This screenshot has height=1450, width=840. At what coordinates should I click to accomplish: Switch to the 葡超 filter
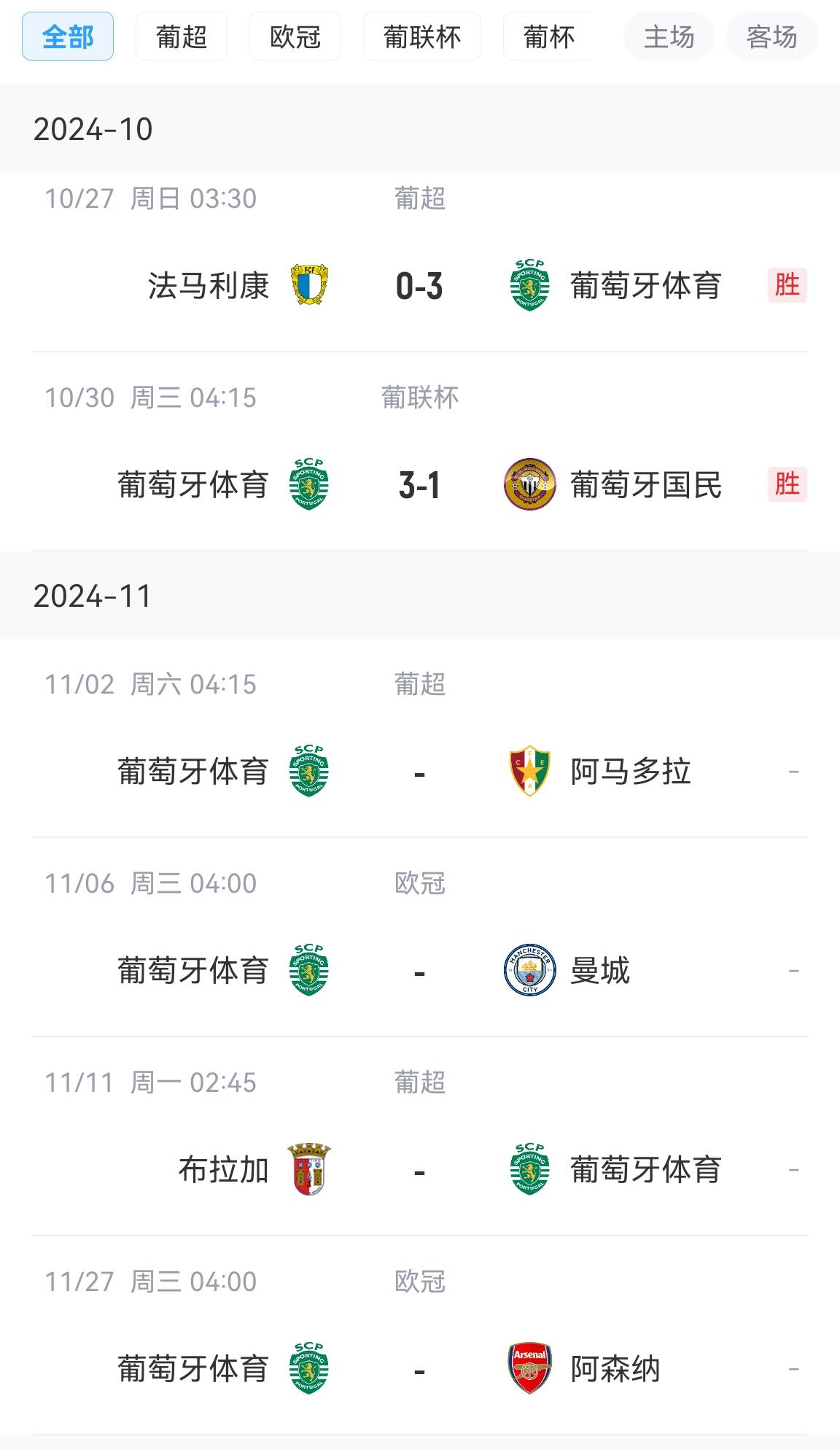pyautogui.click(x=182, y=36)
